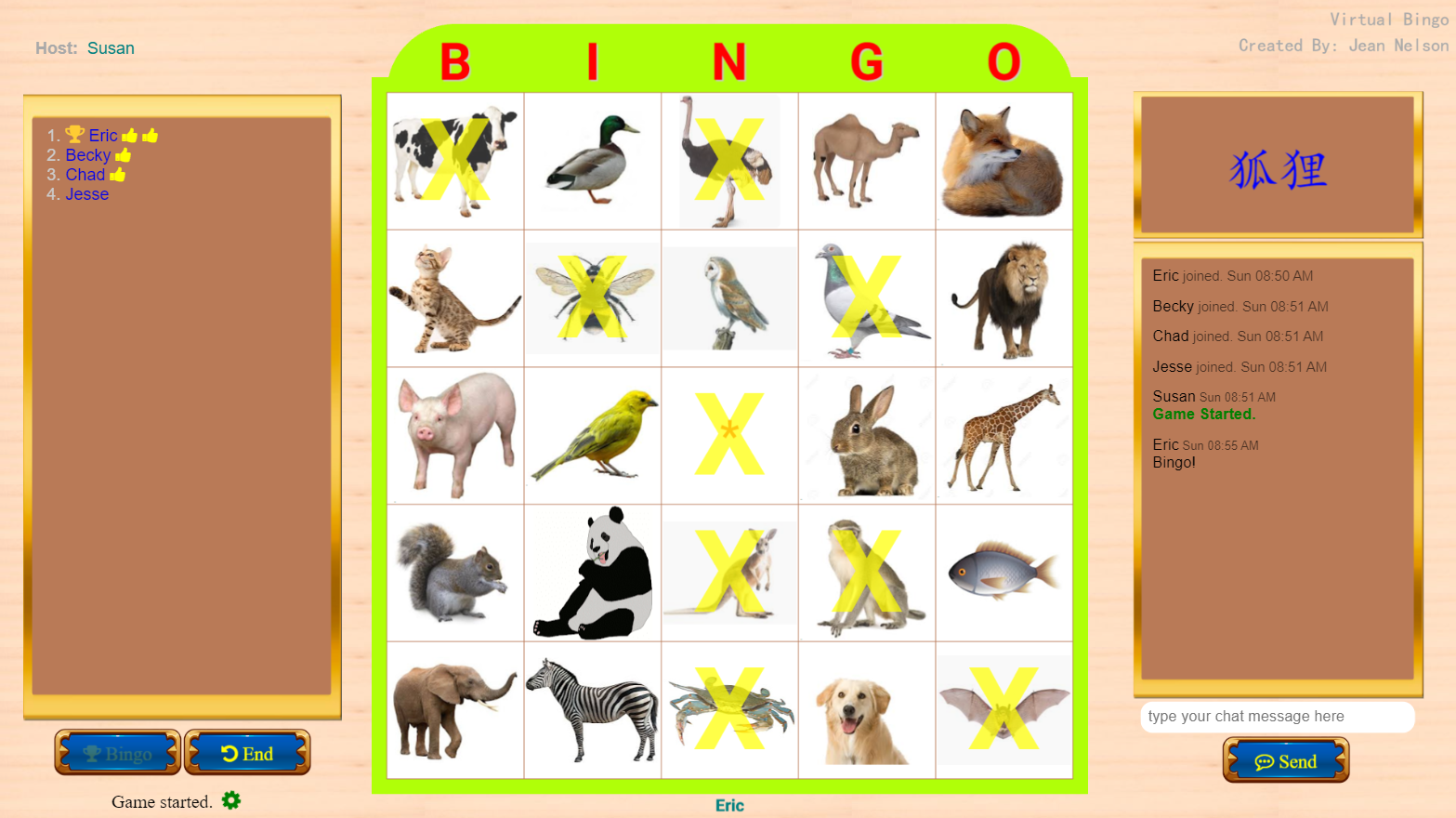Select the elephant tile

455,710
